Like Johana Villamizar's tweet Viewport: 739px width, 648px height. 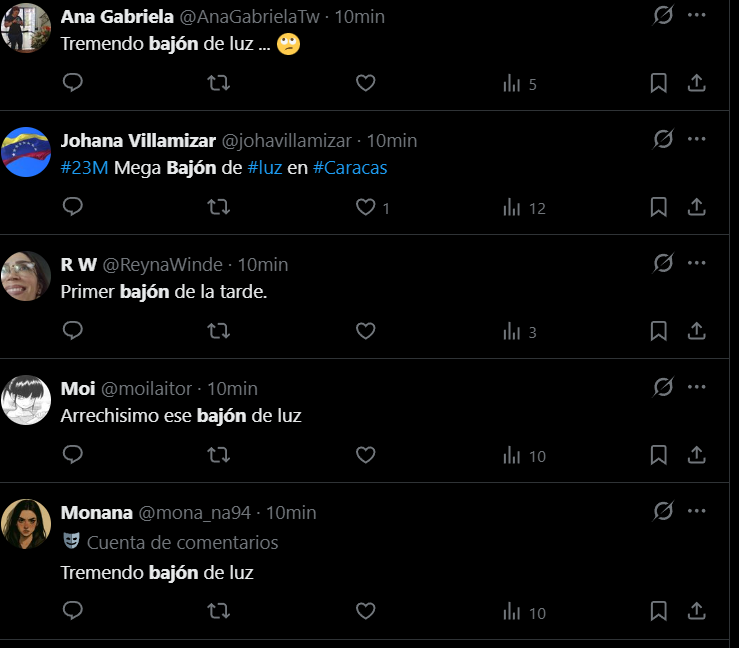click(366, 207)
